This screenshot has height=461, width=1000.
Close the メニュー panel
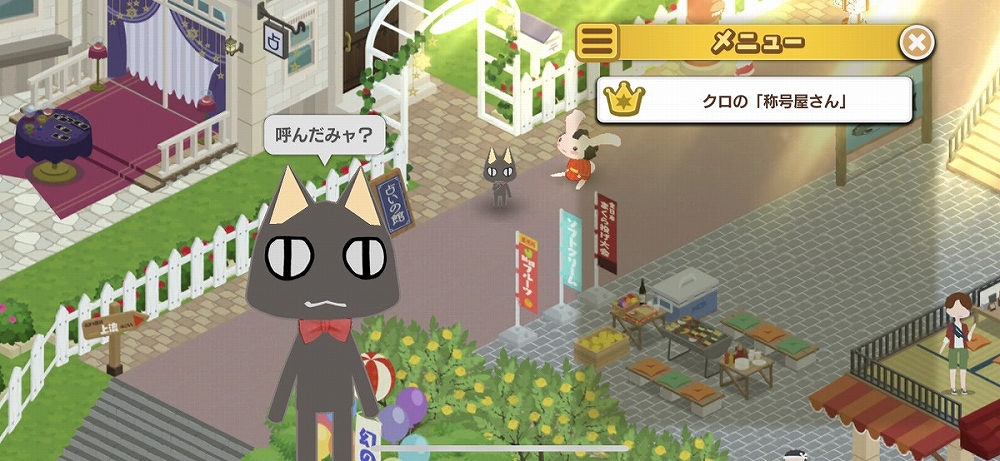coord(916,43)
